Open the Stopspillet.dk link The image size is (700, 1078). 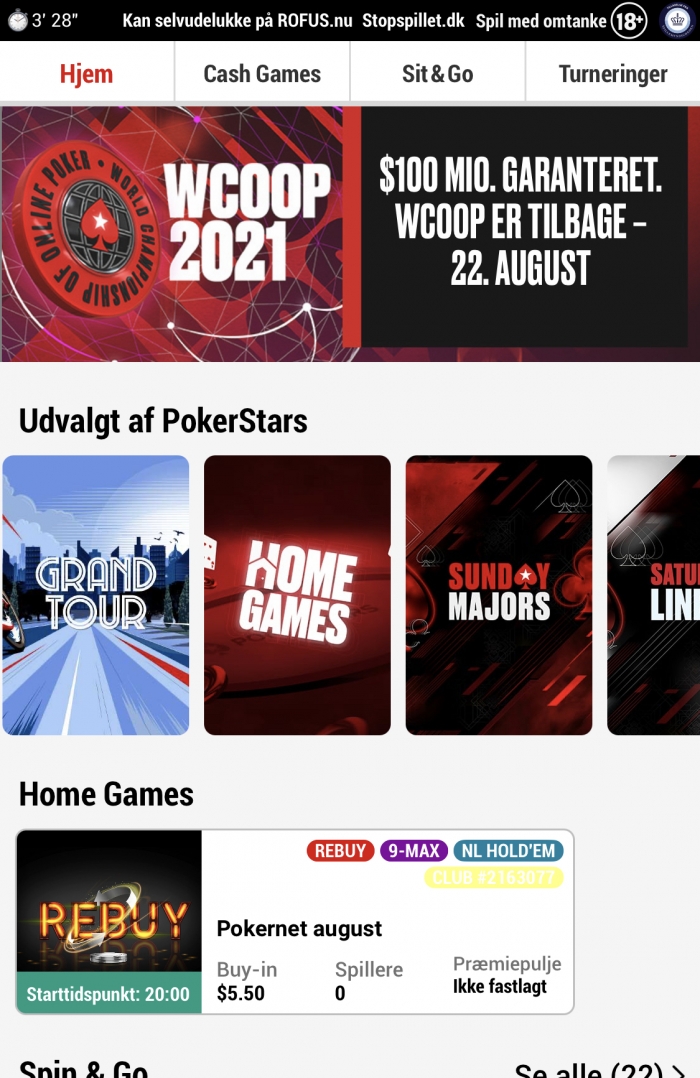tap(413, 20)
